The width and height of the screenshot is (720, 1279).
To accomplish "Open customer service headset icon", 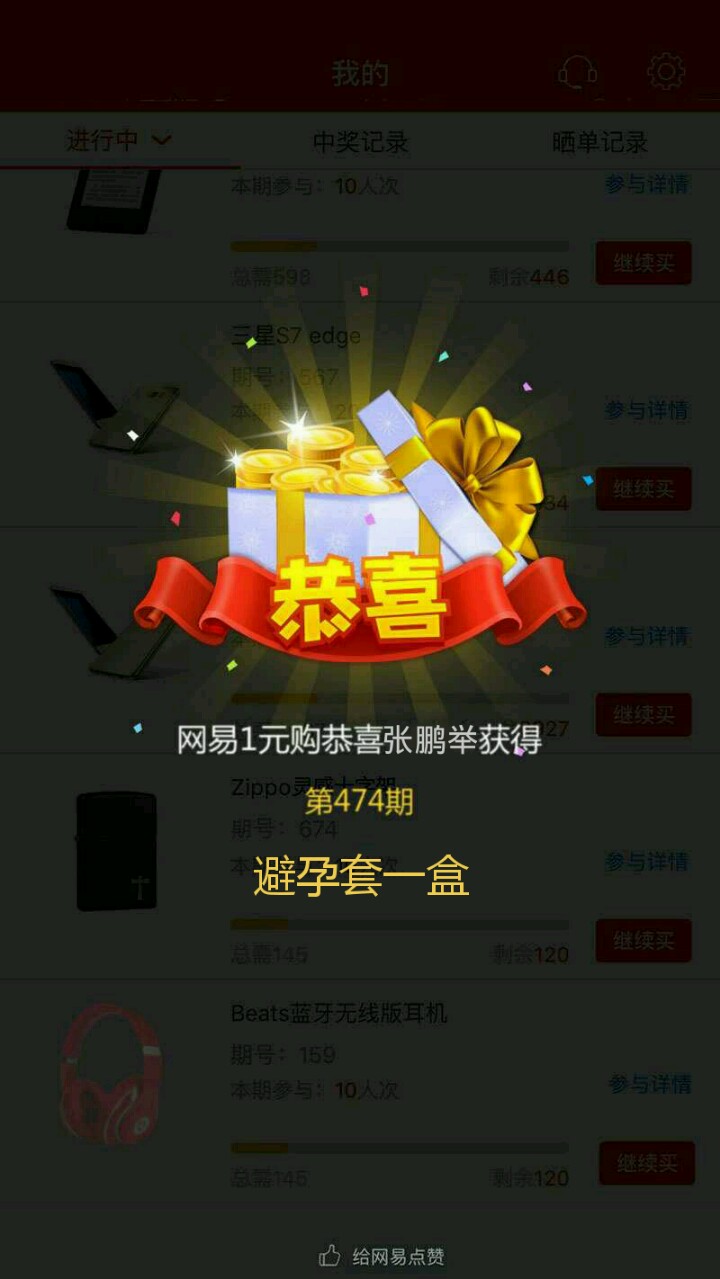I will pyautogui.click(x=577, y=72).
